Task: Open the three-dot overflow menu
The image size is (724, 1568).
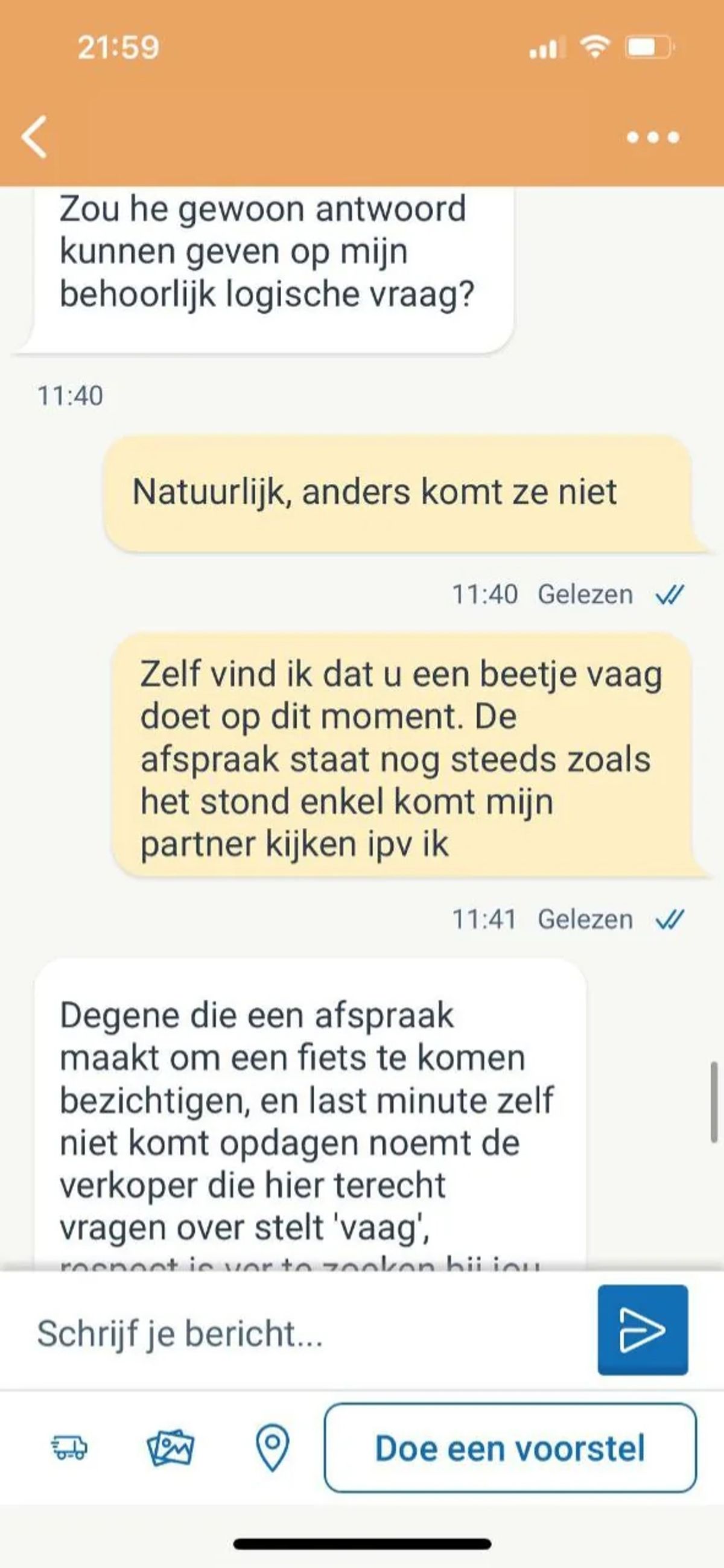Action: tap(653, 138)
